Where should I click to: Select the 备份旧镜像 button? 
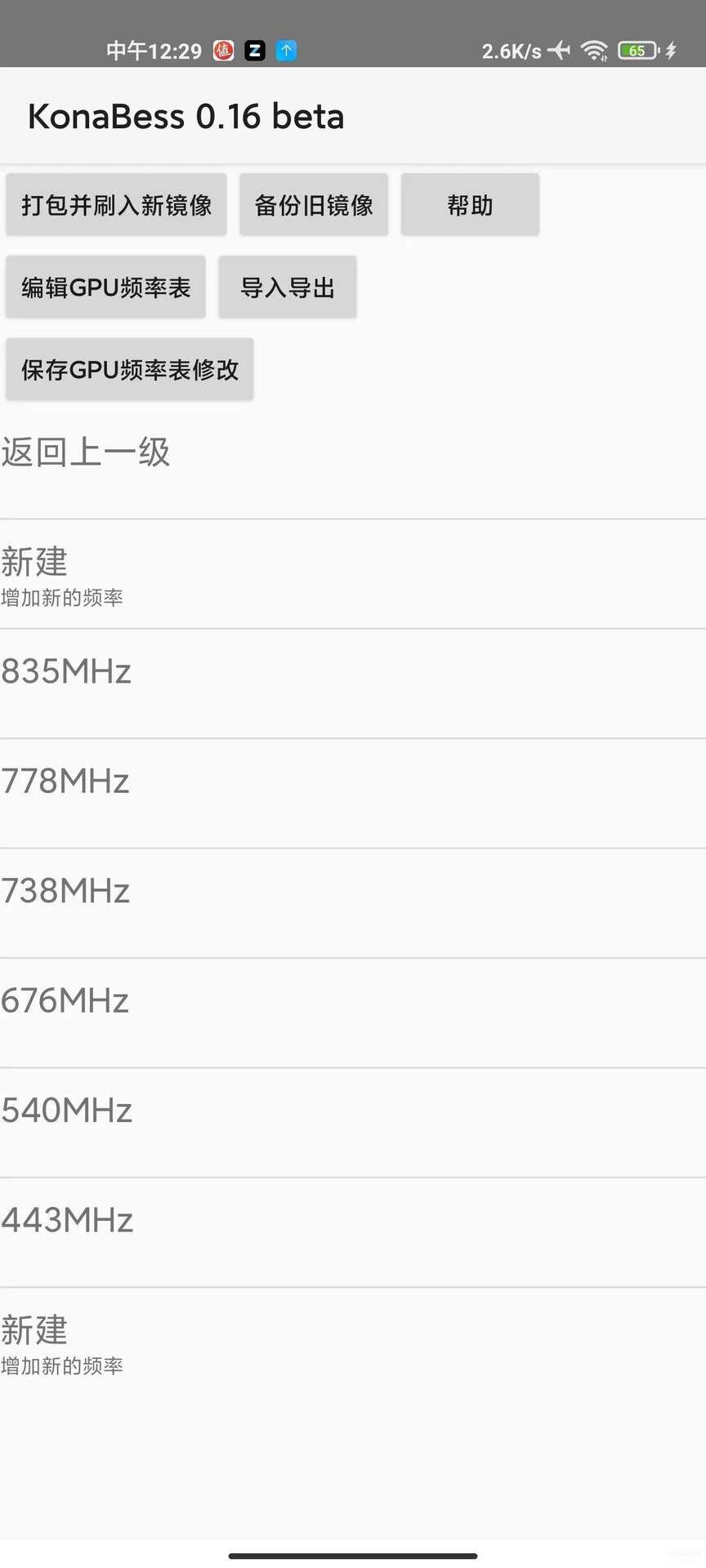[314, 205]
